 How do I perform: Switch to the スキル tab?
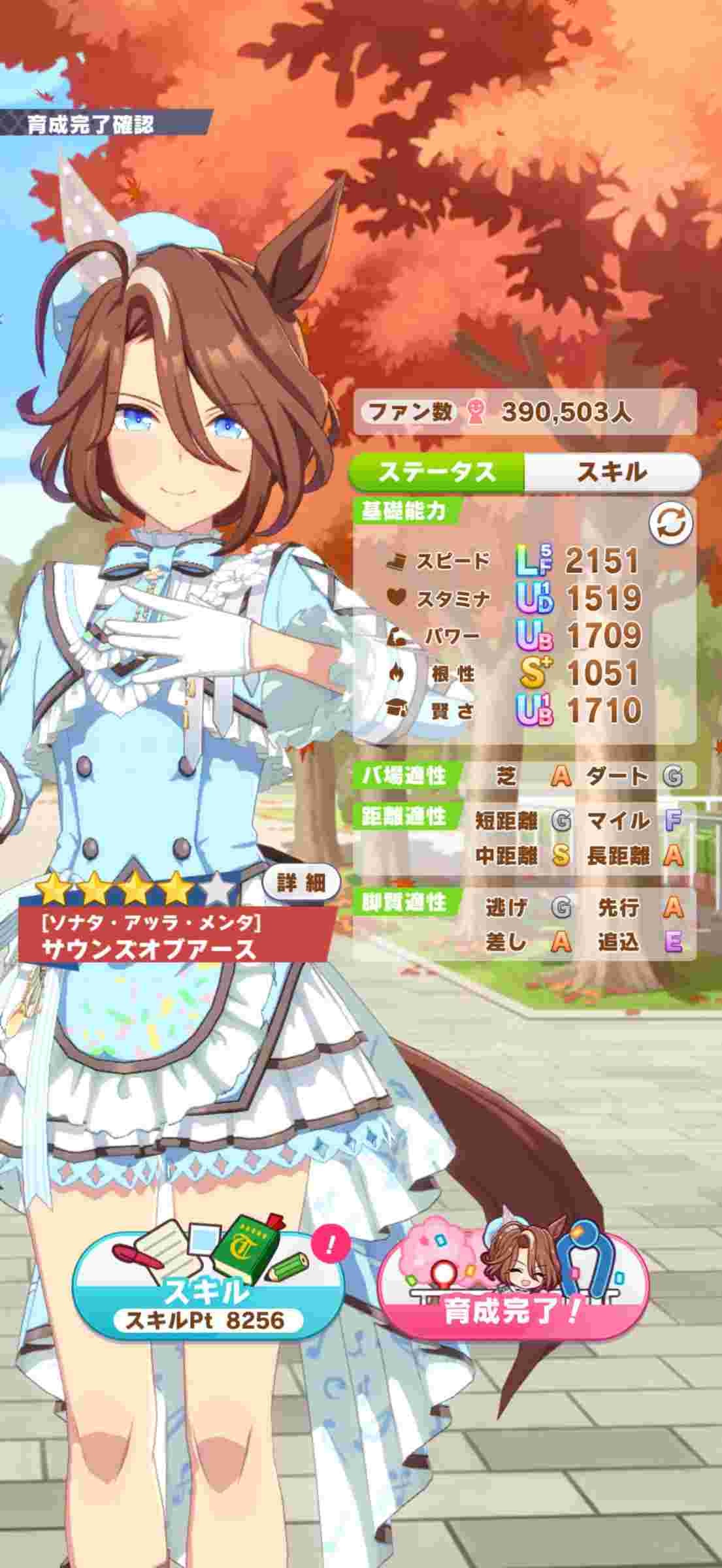(612, 472)
